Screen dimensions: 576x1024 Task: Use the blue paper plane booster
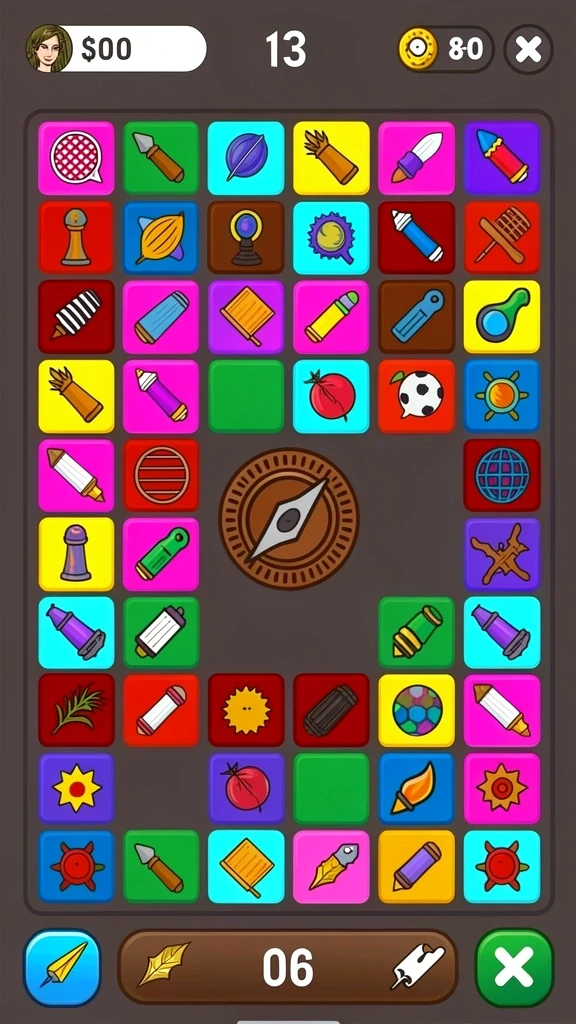62,967
